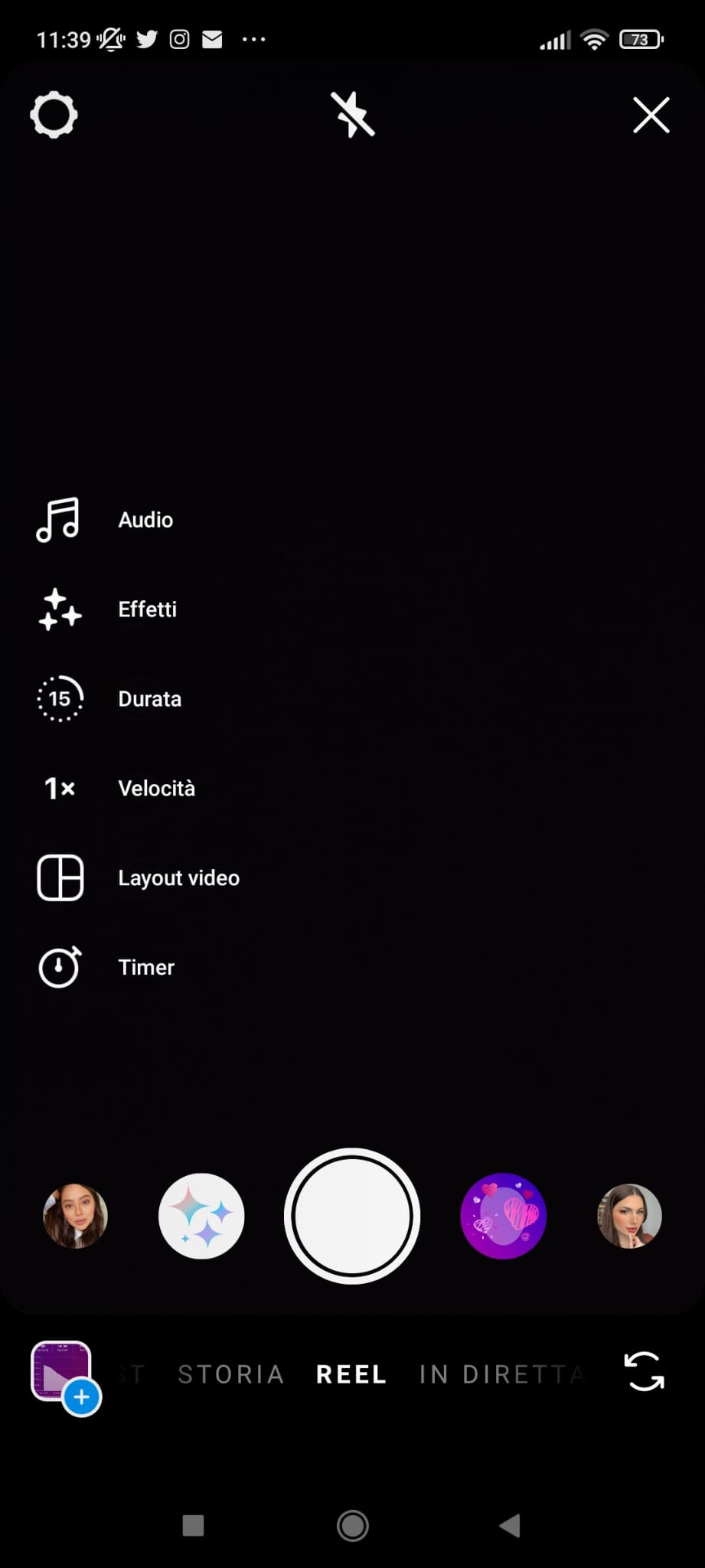
Task: Select the purple hearts effect swatch
Action: coord(503,1216)
